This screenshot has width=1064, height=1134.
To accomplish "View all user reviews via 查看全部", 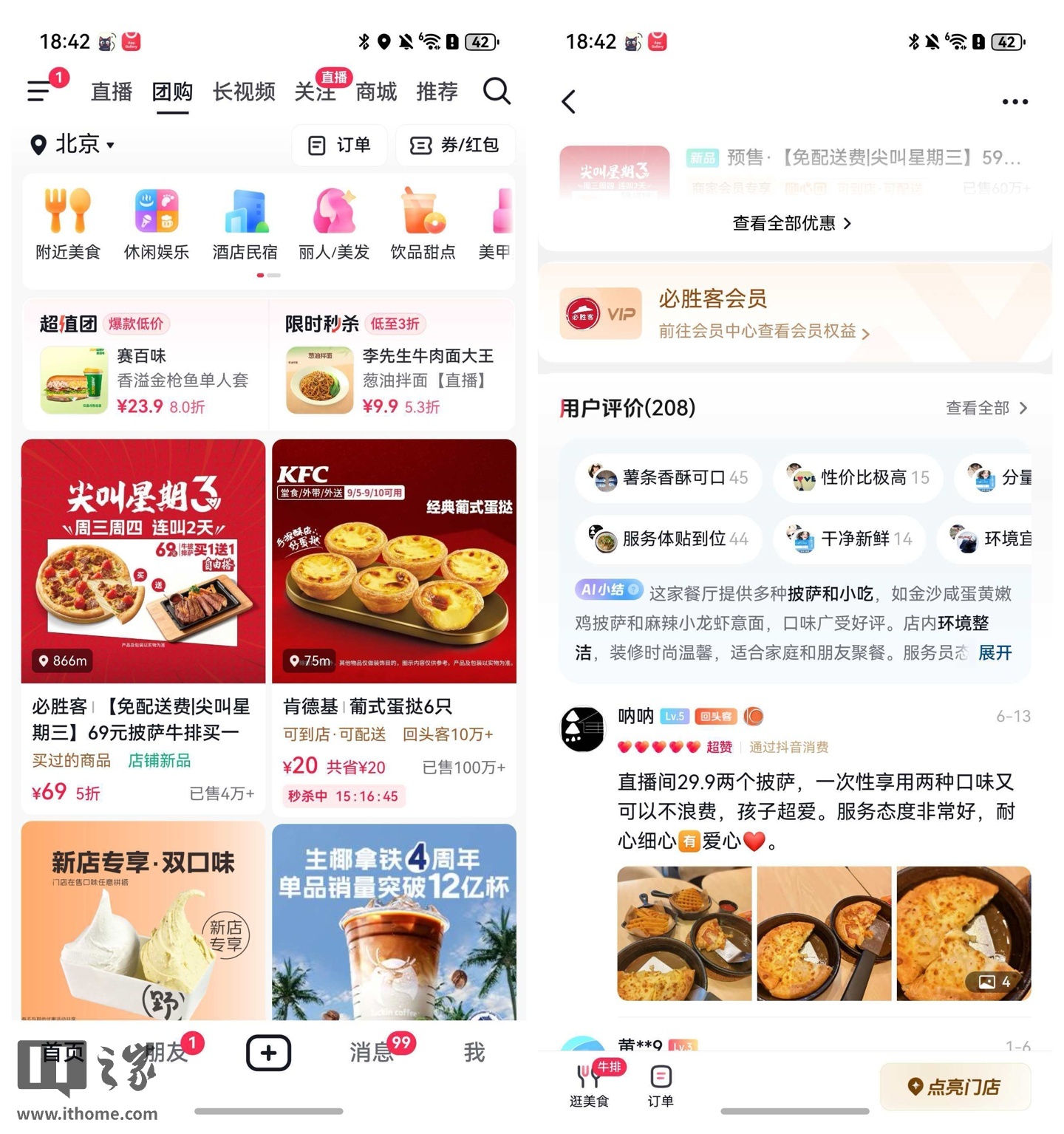I will click(986, 408).
